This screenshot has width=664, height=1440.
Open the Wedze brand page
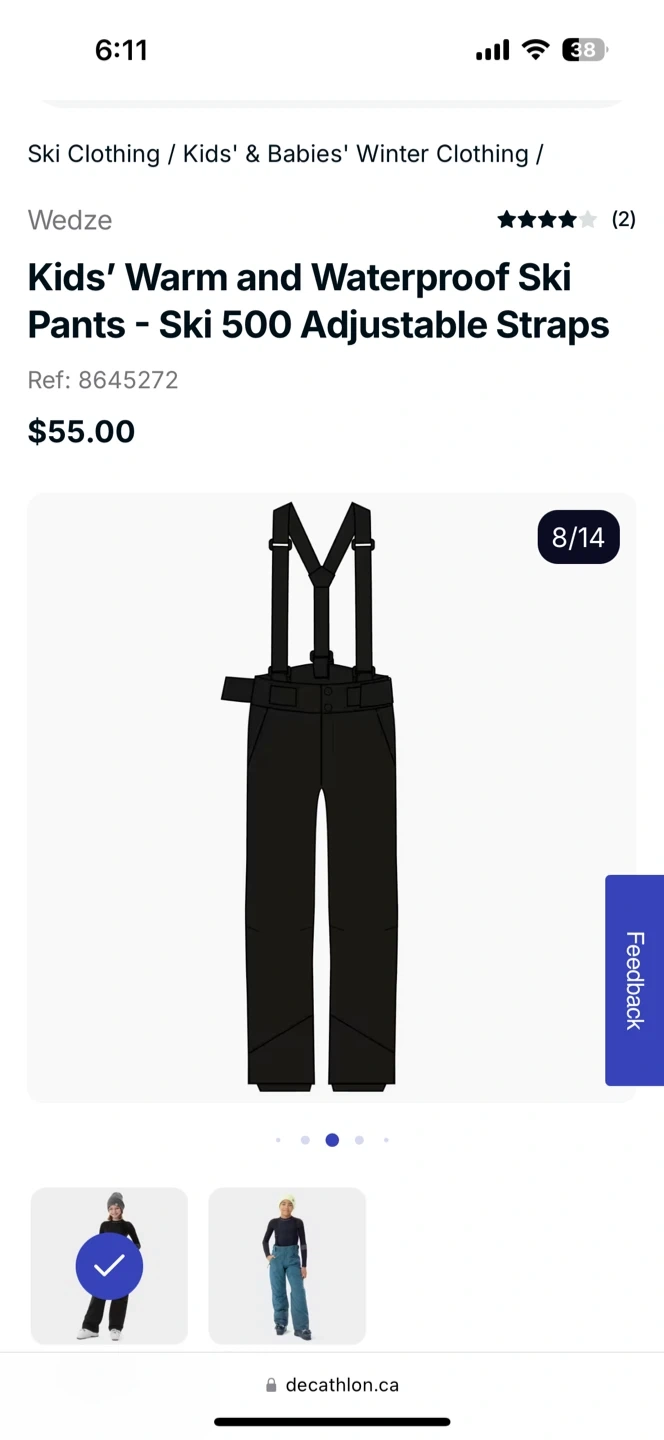[x=70, y=220]
